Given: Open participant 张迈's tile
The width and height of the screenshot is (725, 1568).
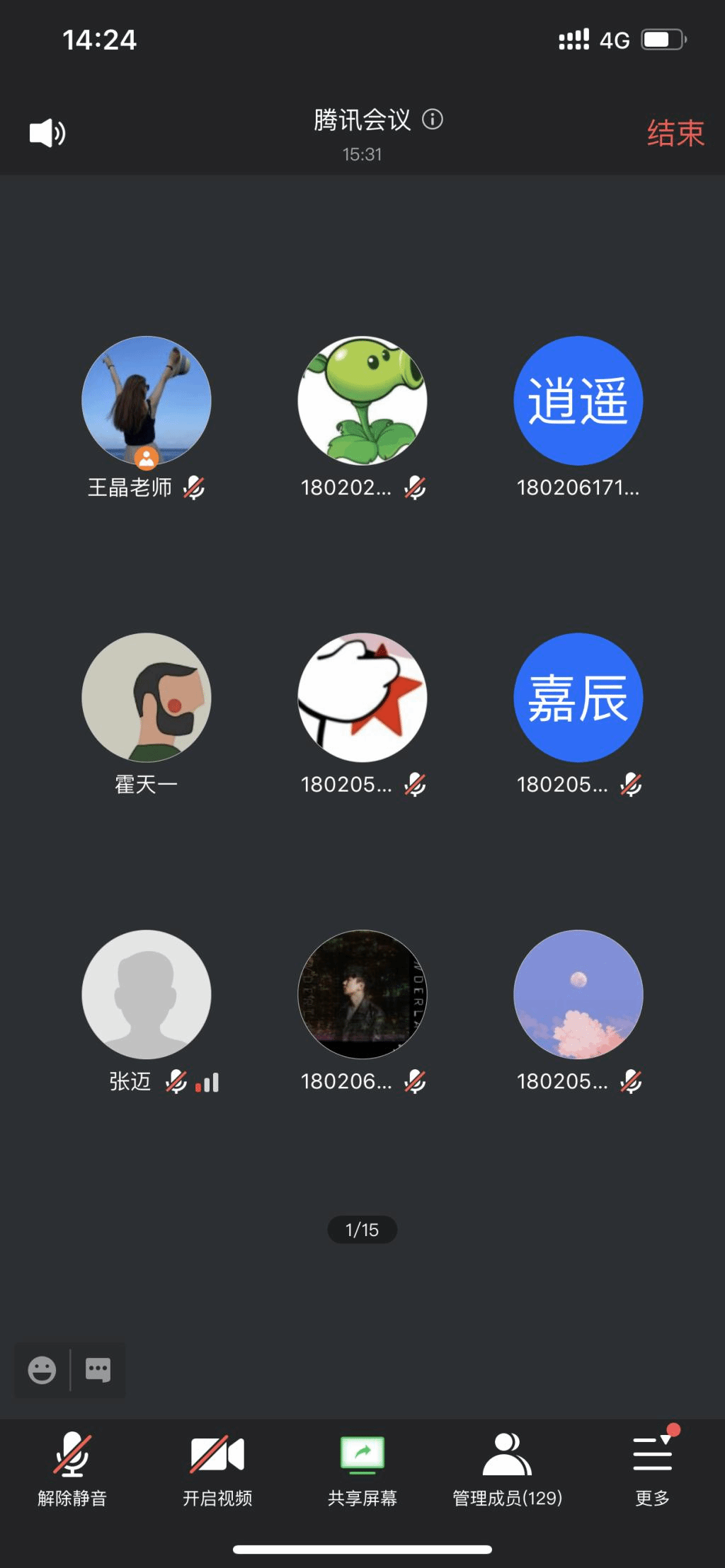Looking at the screenshot, I should (x=147, y=994).
